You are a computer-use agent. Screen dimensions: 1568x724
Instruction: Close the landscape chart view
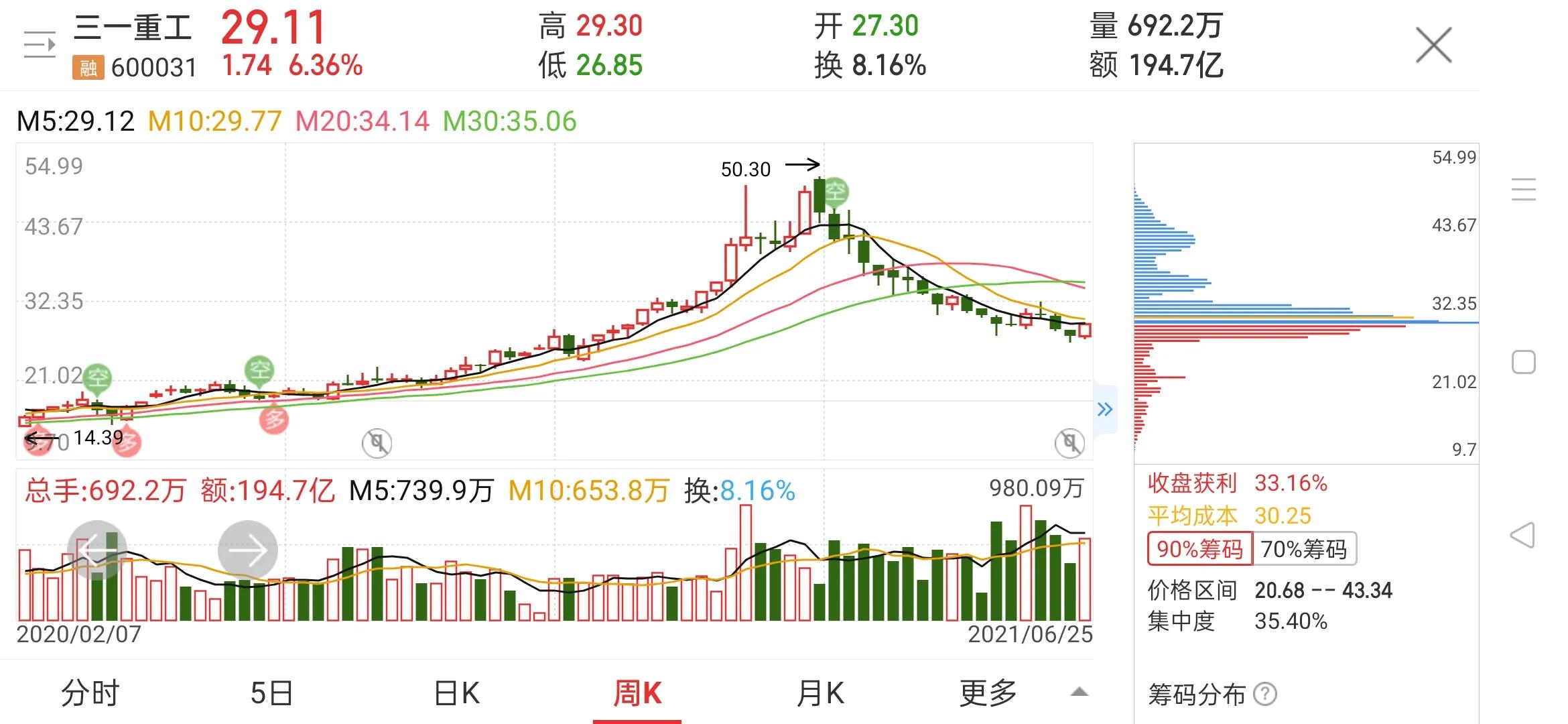1433,46
